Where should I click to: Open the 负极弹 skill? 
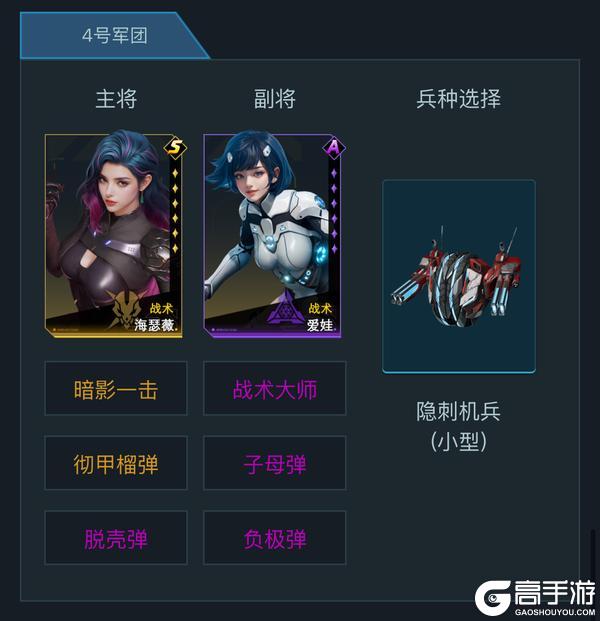(x=275, y=538)
